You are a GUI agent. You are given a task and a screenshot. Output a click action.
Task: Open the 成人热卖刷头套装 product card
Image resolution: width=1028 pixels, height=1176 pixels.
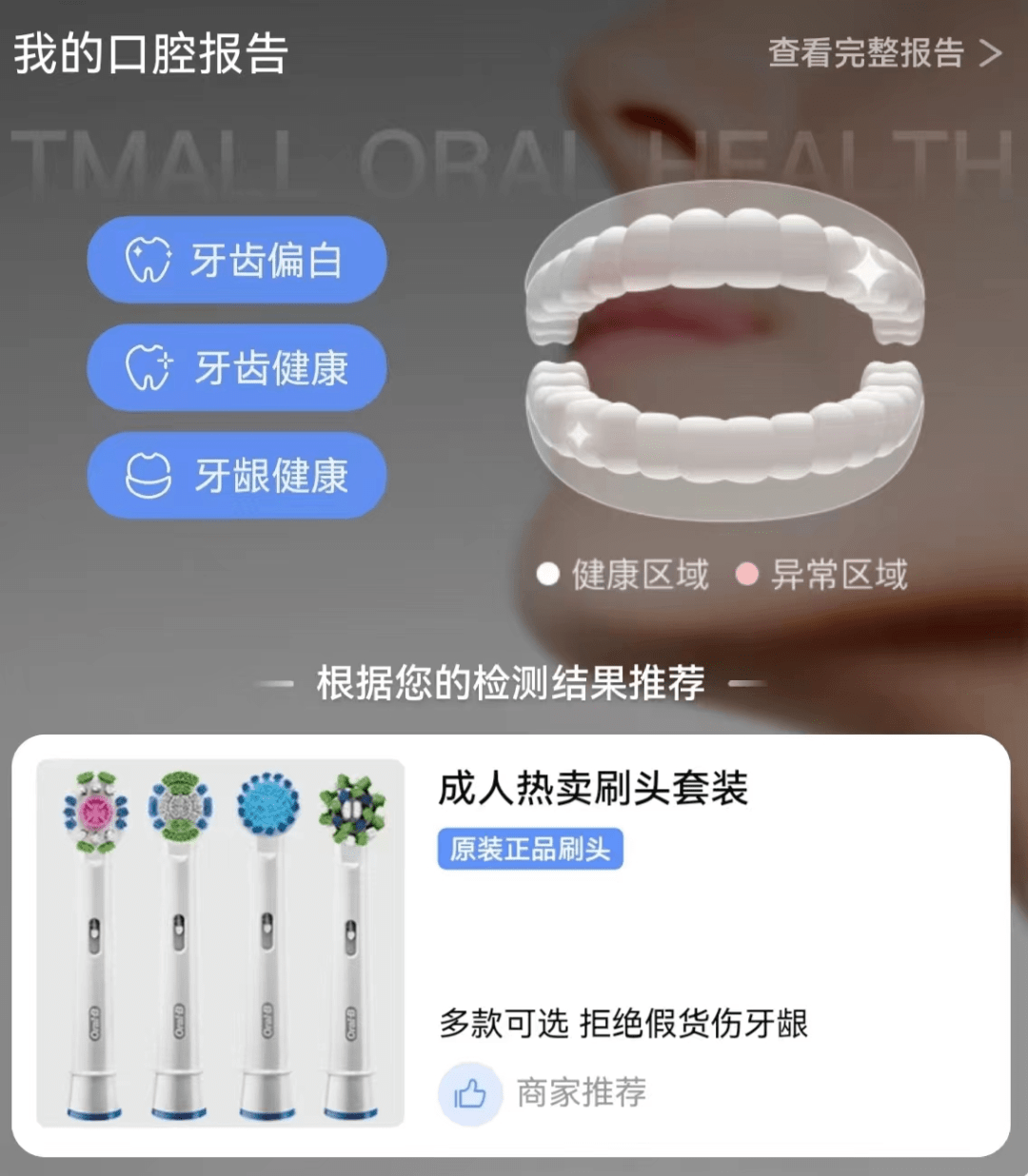pos(590,789)
